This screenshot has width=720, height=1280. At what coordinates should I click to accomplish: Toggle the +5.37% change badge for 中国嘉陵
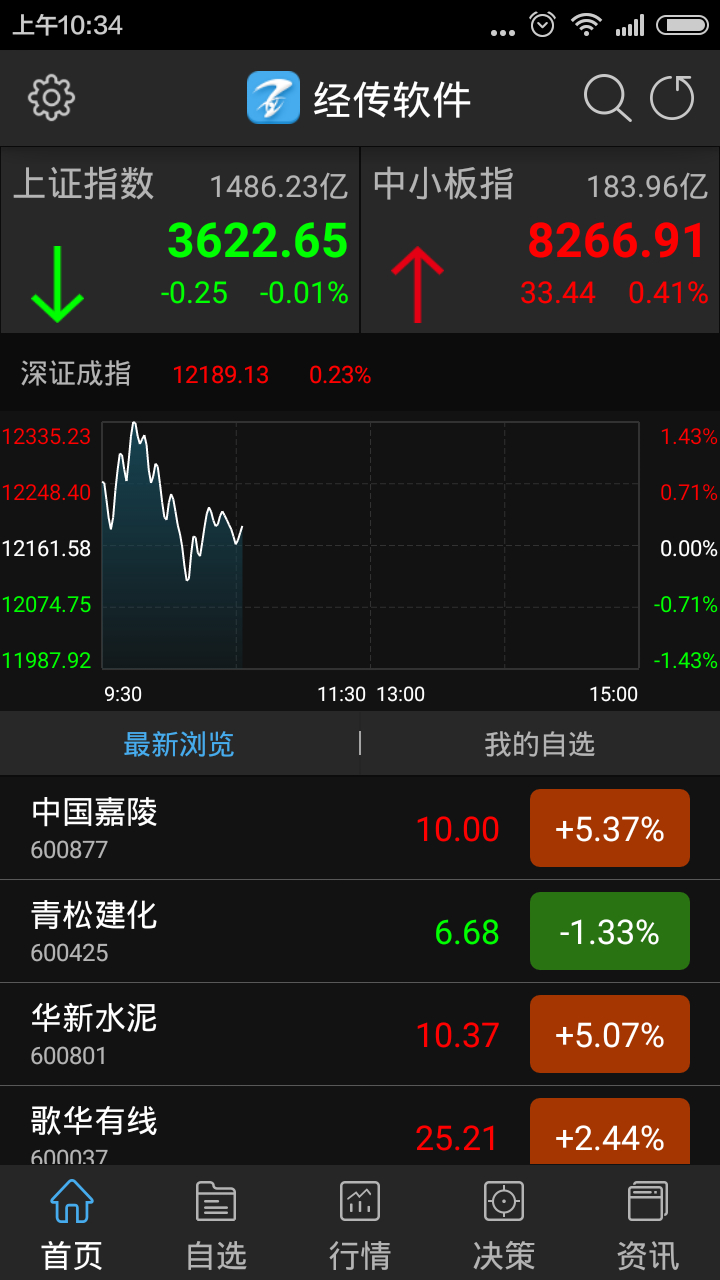click(609, 828)
